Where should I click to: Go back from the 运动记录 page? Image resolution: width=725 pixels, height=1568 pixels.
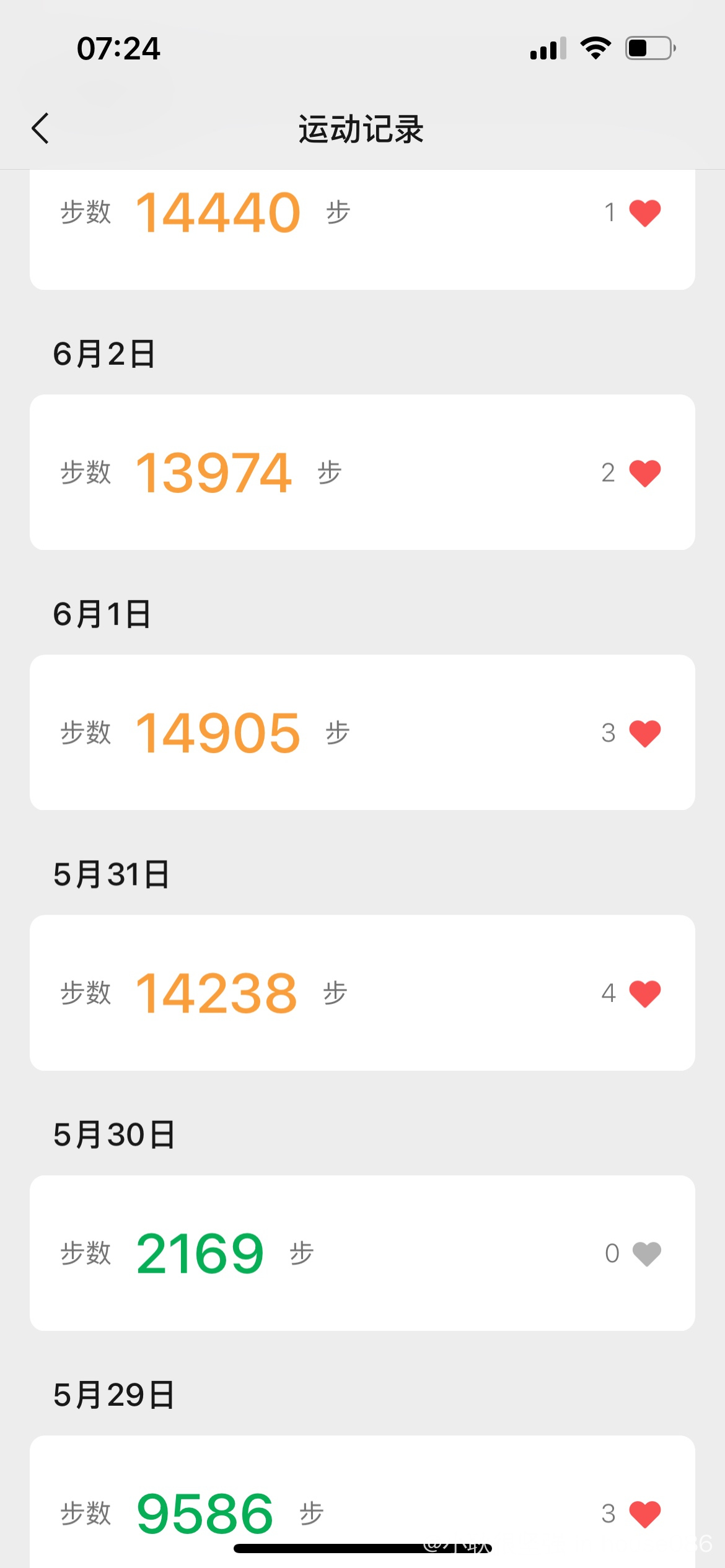click(40, 129)
